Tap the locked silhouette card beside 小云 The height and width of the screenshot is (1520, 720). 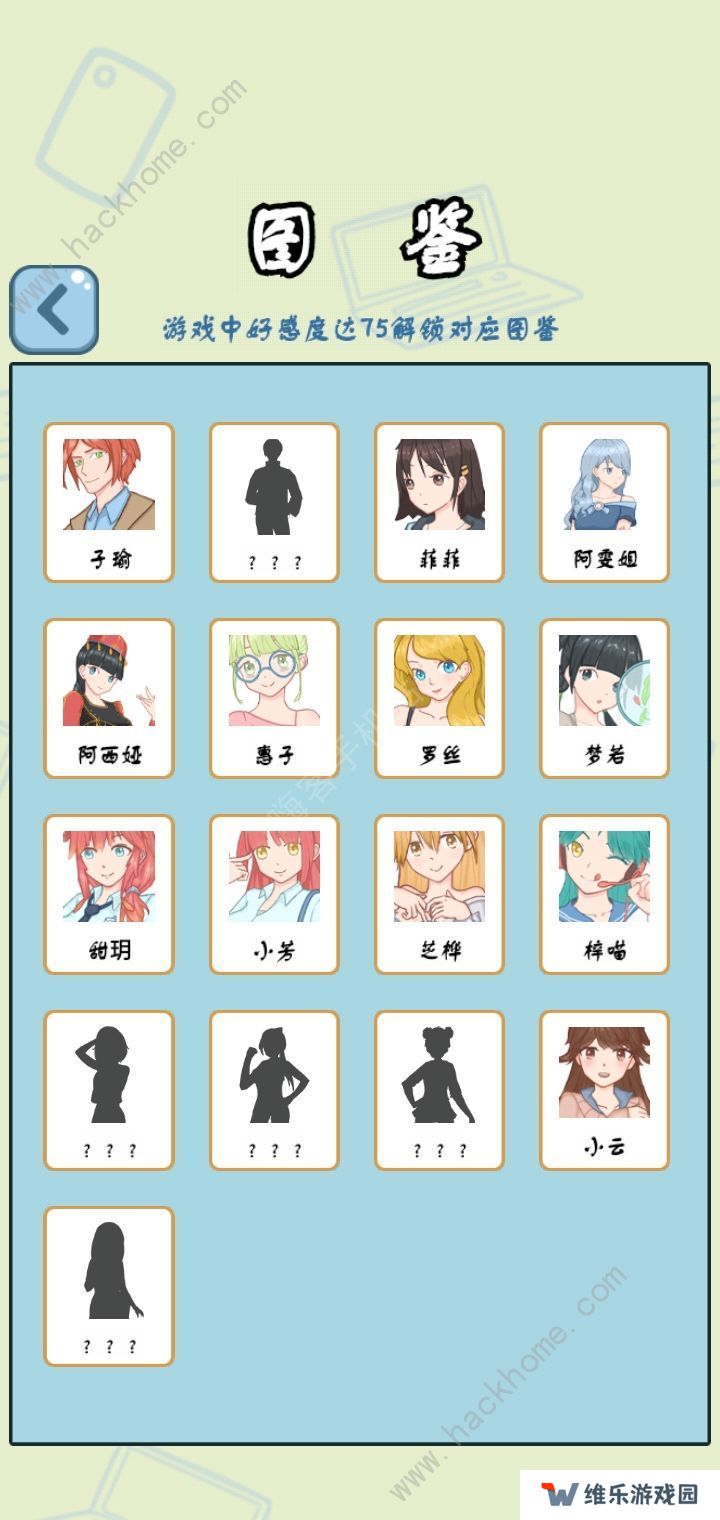439,1090
